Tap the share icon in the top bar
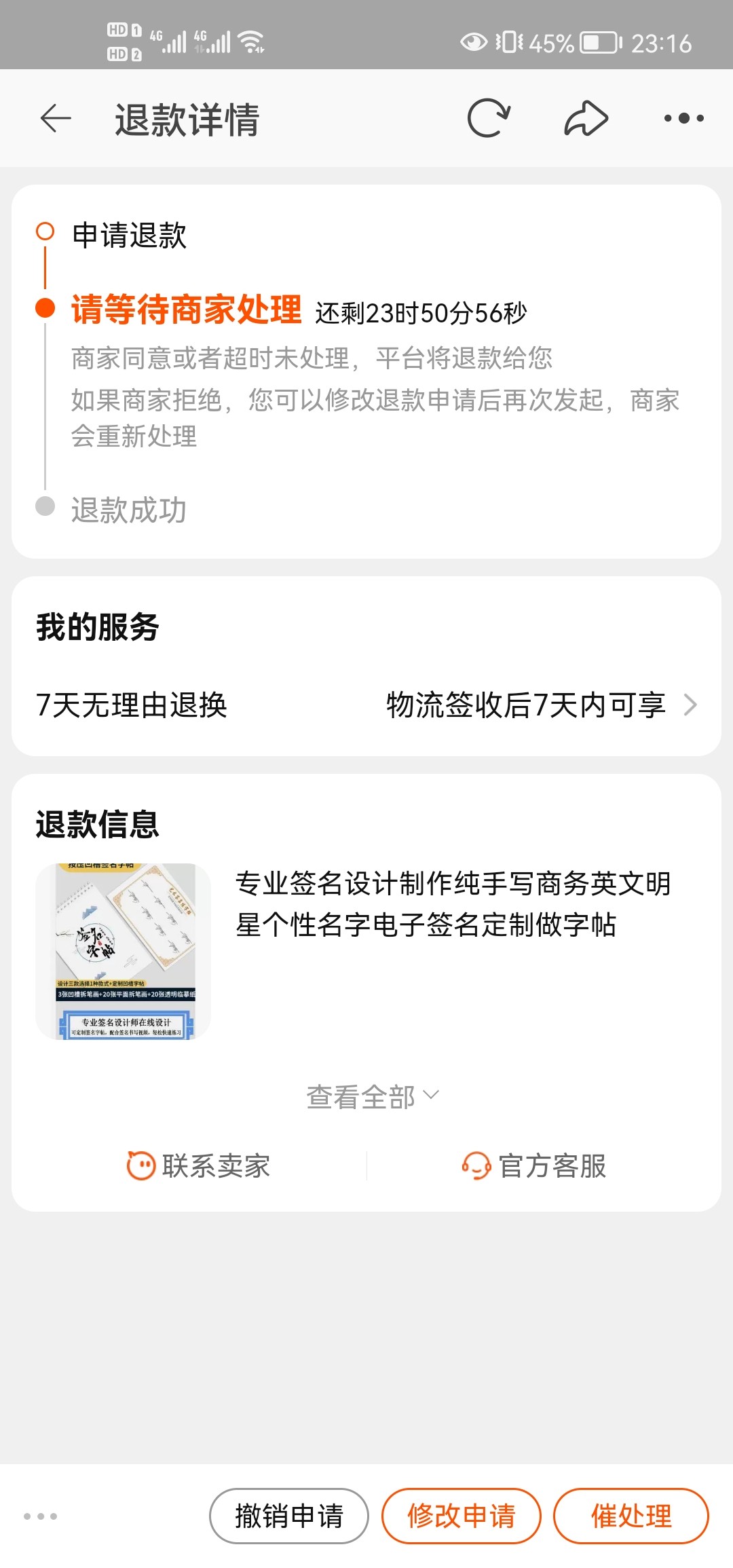The height and width of the screenshot is (1568, 733). click(x=588, y=117)
